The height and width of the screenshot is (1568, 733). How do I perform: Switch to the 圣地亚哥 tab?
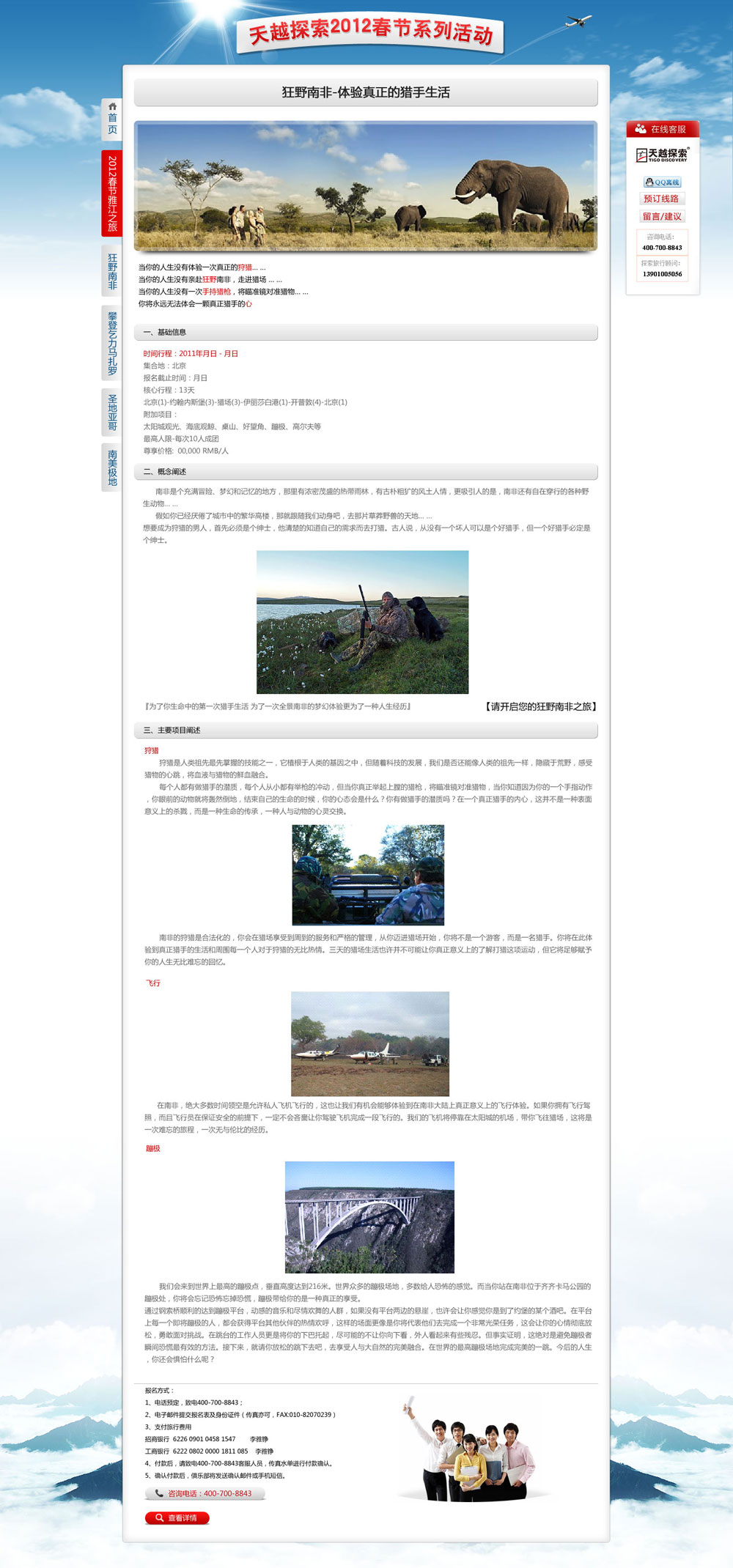tap(112, 412)
